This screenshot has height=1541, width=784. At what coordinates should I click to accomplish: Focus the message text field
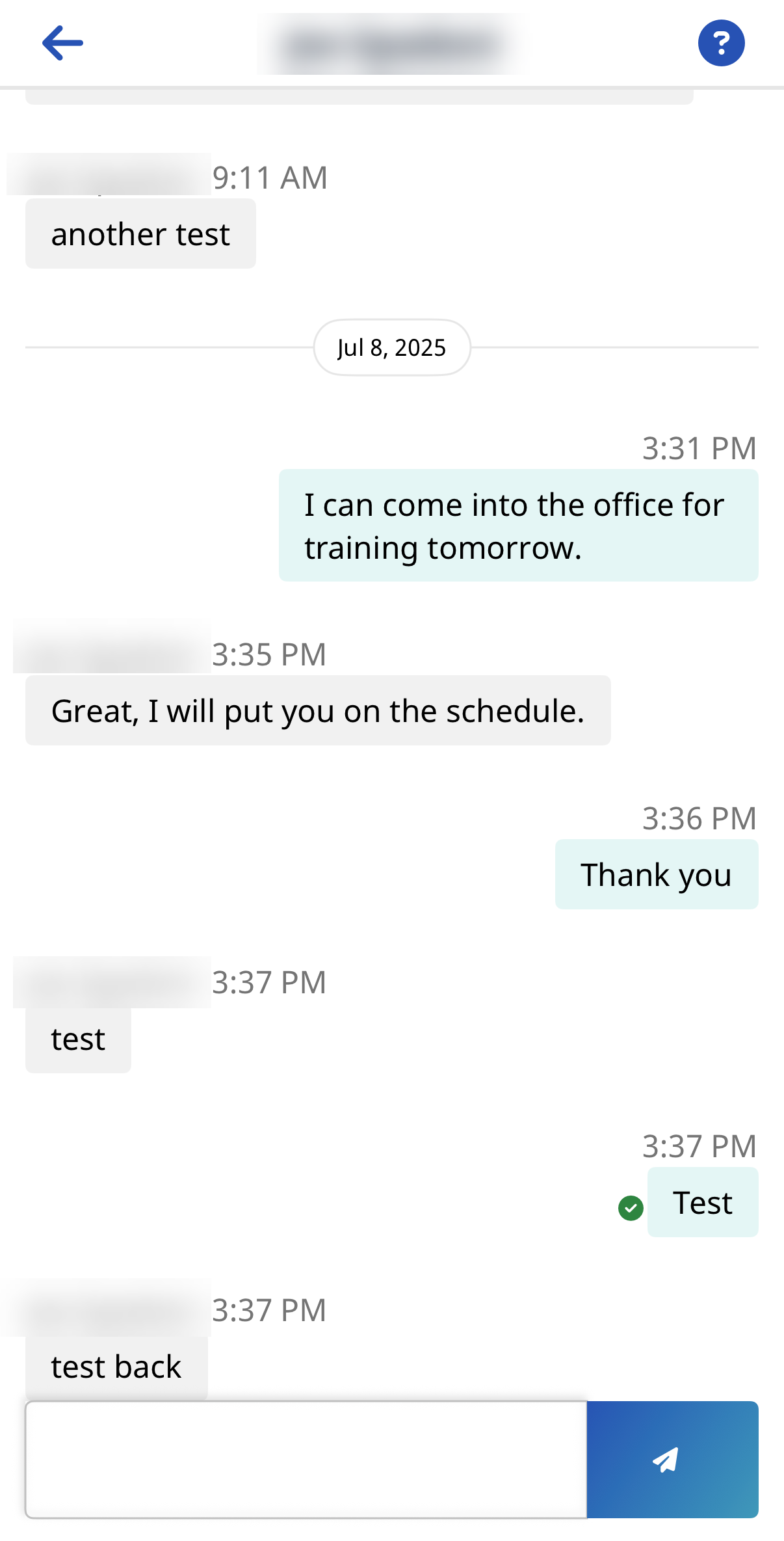tap(306, 1459)
